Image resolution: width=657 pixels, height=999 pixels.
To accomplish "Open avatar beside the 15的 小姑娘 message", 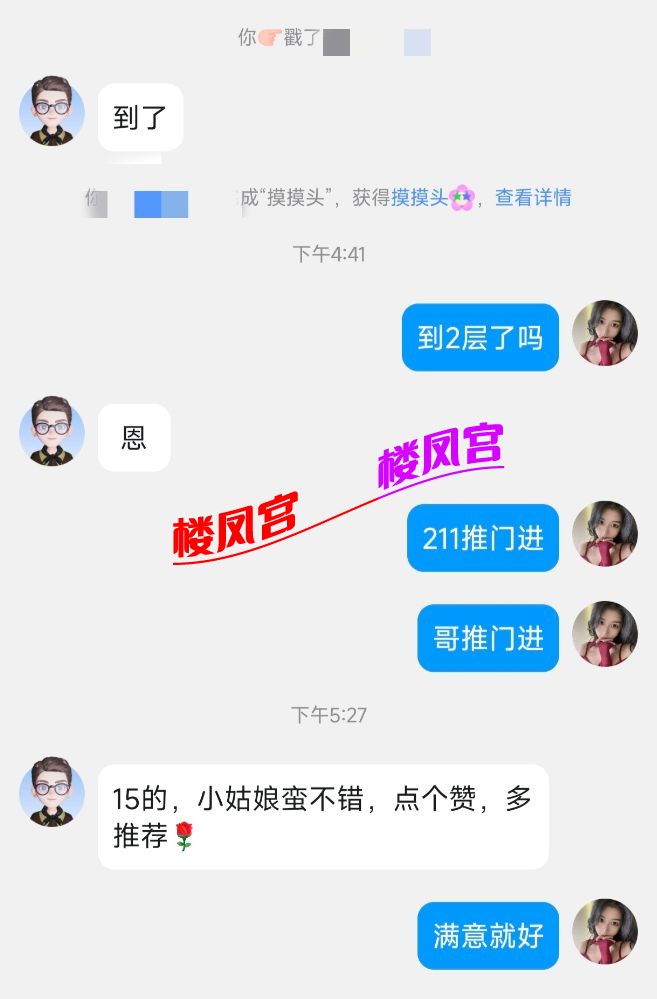I will (x=52, y=791).
